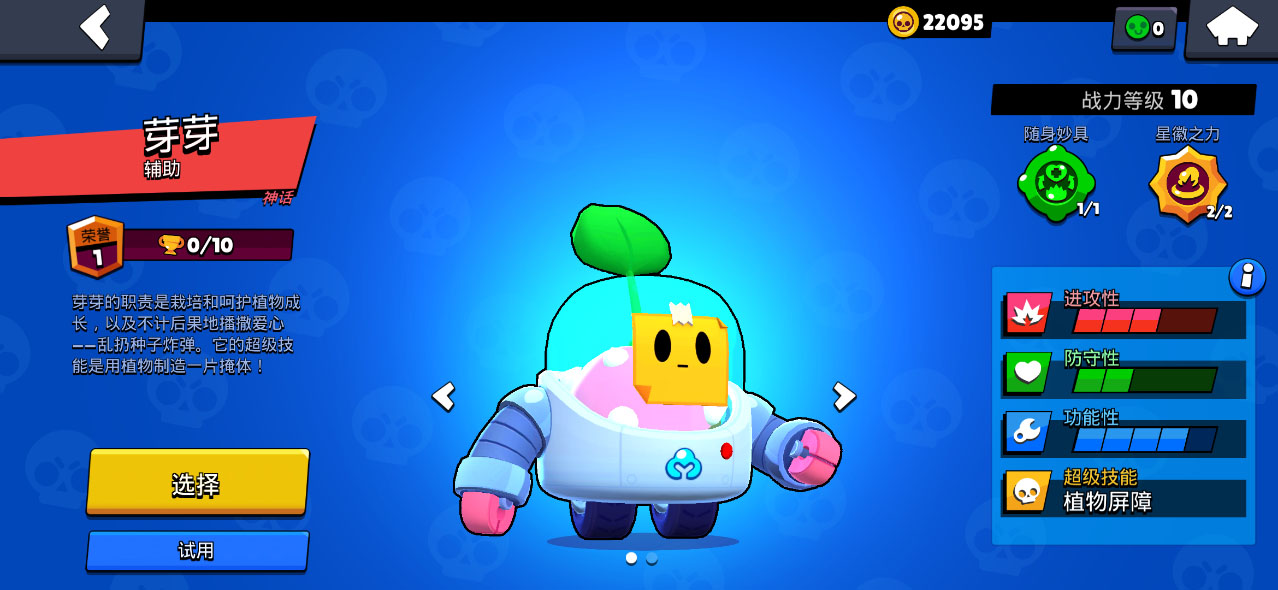Jump to the second skin page dot

(x=652, y=558)
